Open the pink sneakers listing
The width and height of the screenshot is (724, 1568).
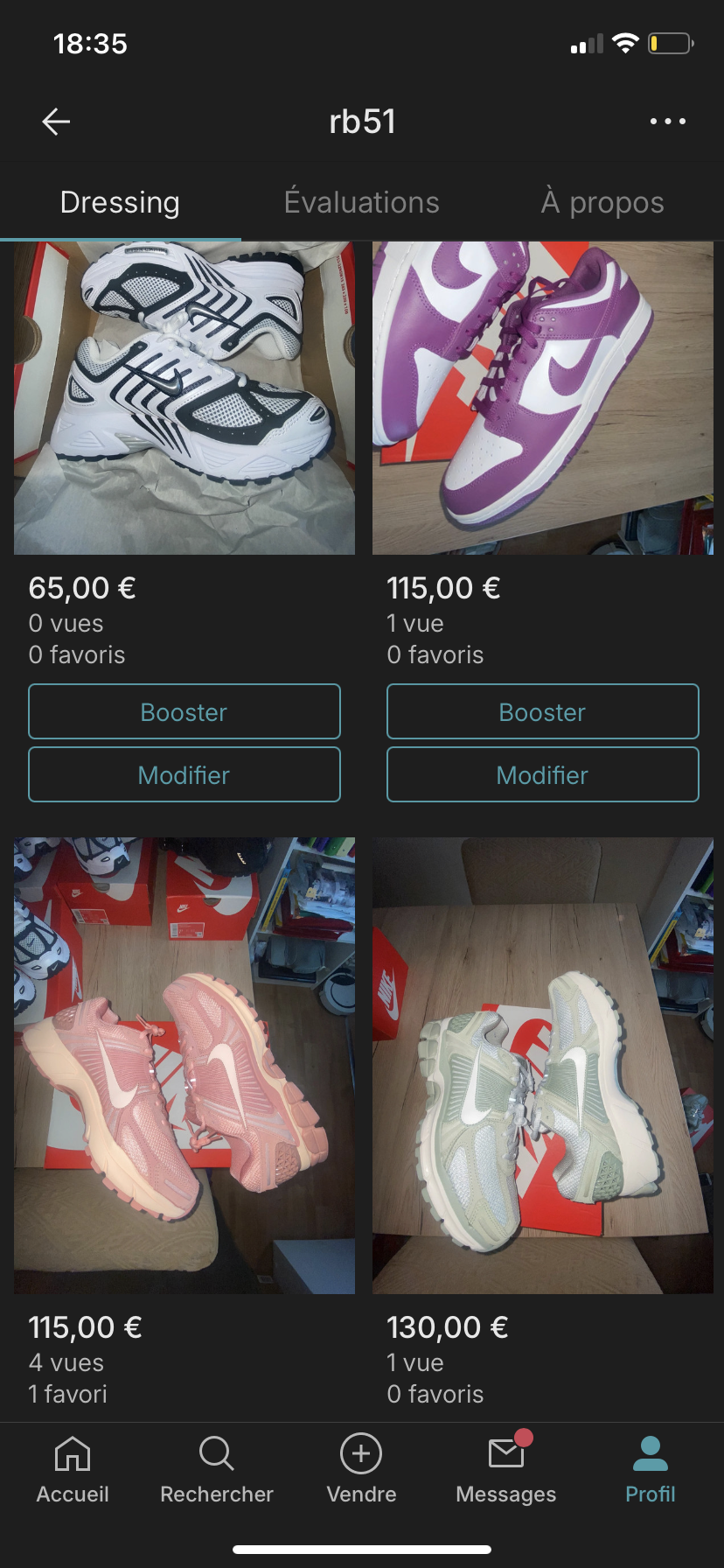click(x=184, y=1065)
